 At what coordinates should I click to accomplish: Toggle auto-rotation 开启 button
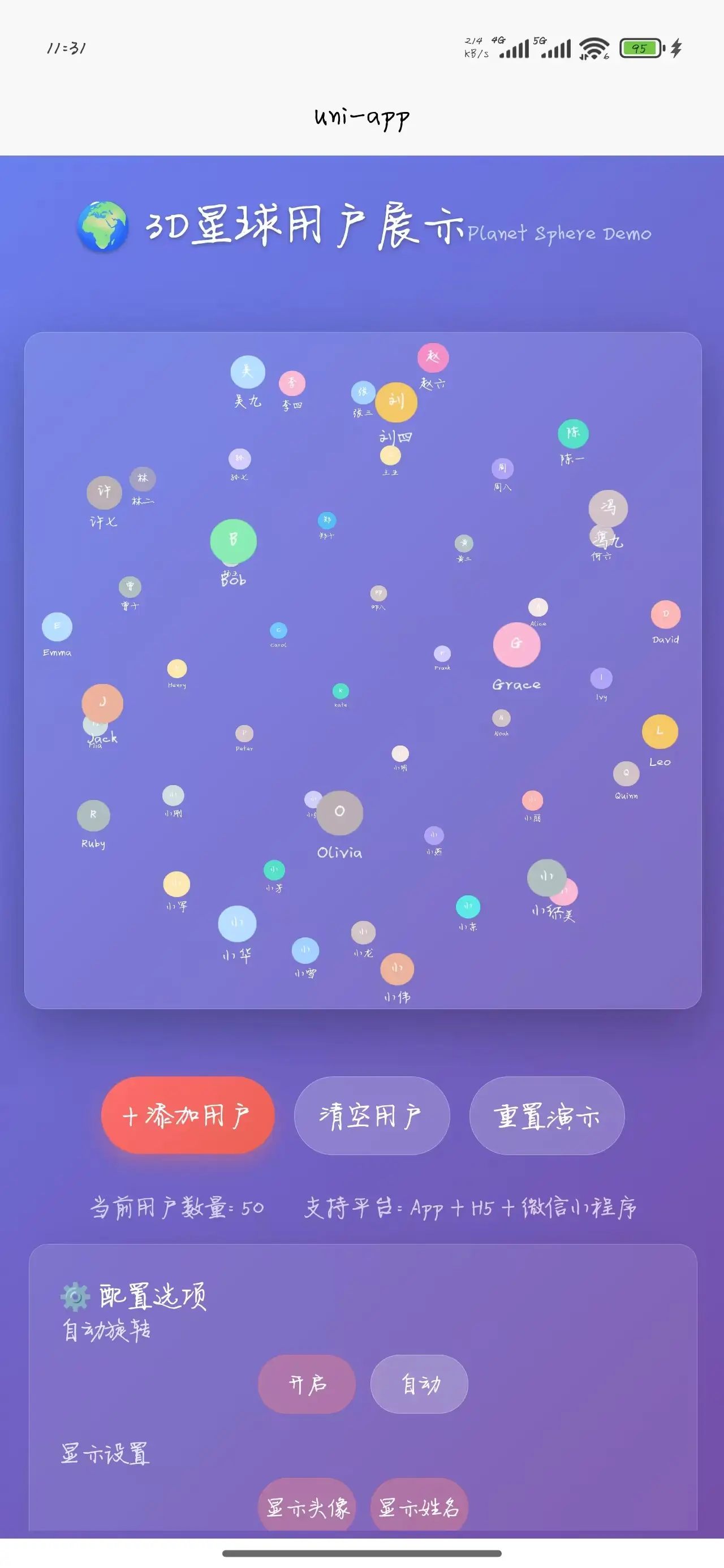pos(307,1384)
